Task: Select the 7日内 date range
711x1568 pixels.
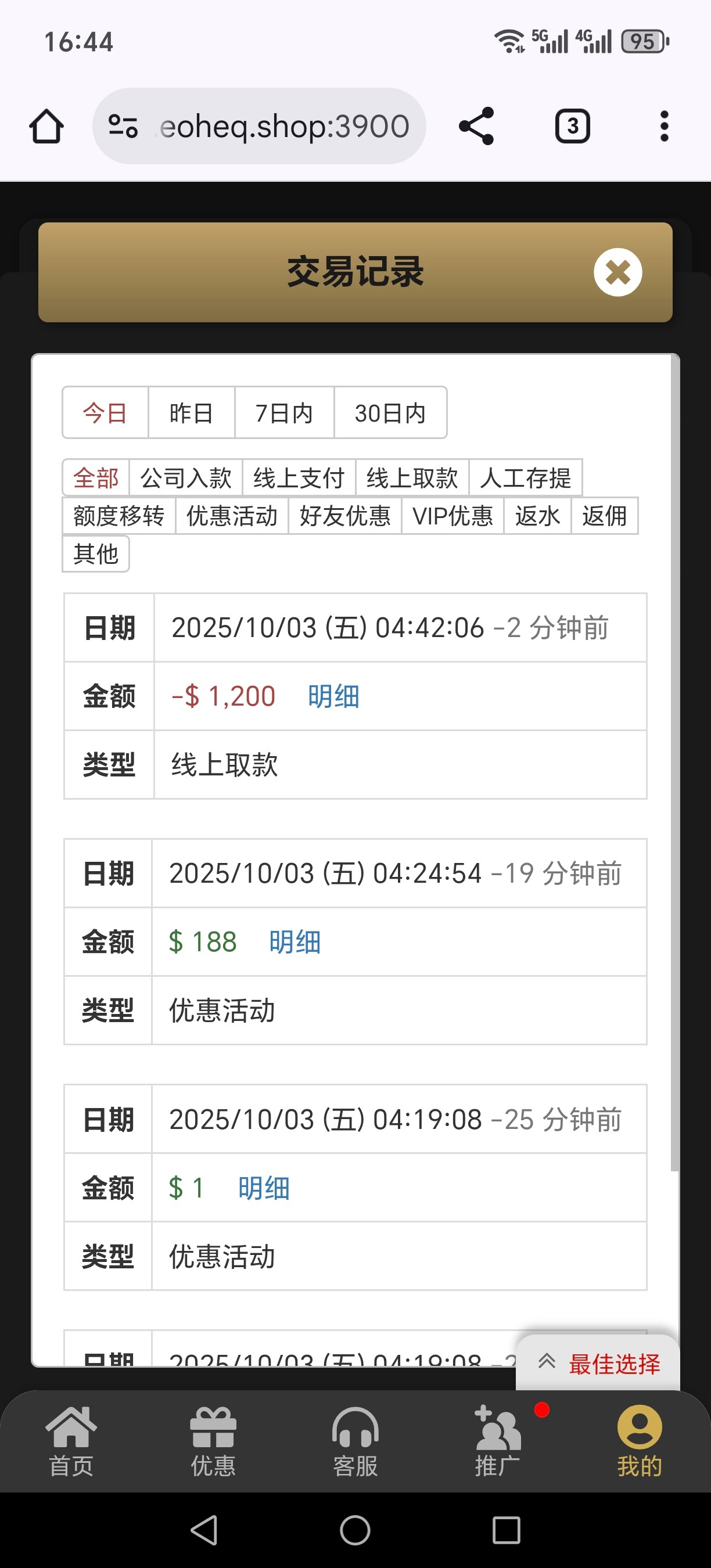Action: point(283,413)
